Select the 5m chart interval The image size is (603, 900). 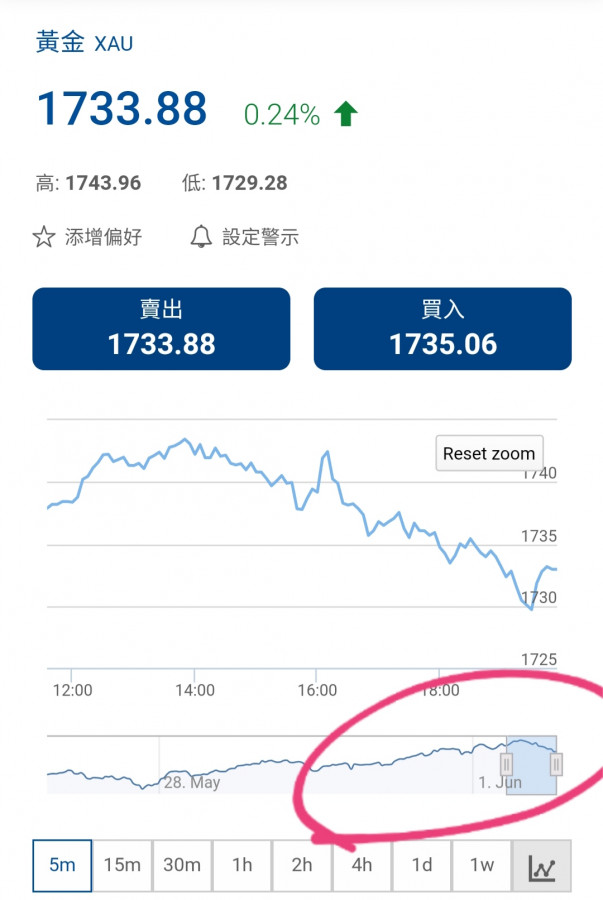click(62, 865)
